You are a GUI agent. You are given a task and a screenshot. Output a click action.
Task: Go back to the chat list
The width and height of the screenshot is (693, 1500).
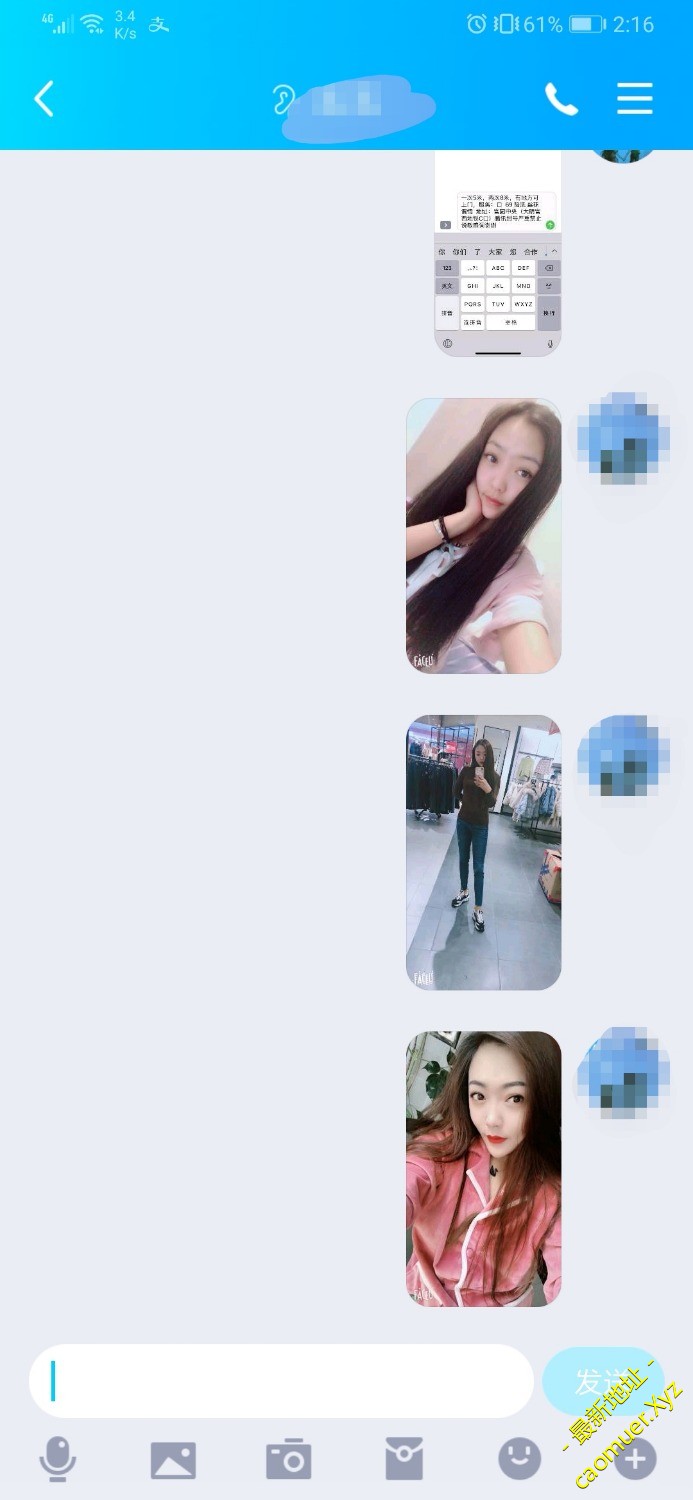click(x=44, y=99)
